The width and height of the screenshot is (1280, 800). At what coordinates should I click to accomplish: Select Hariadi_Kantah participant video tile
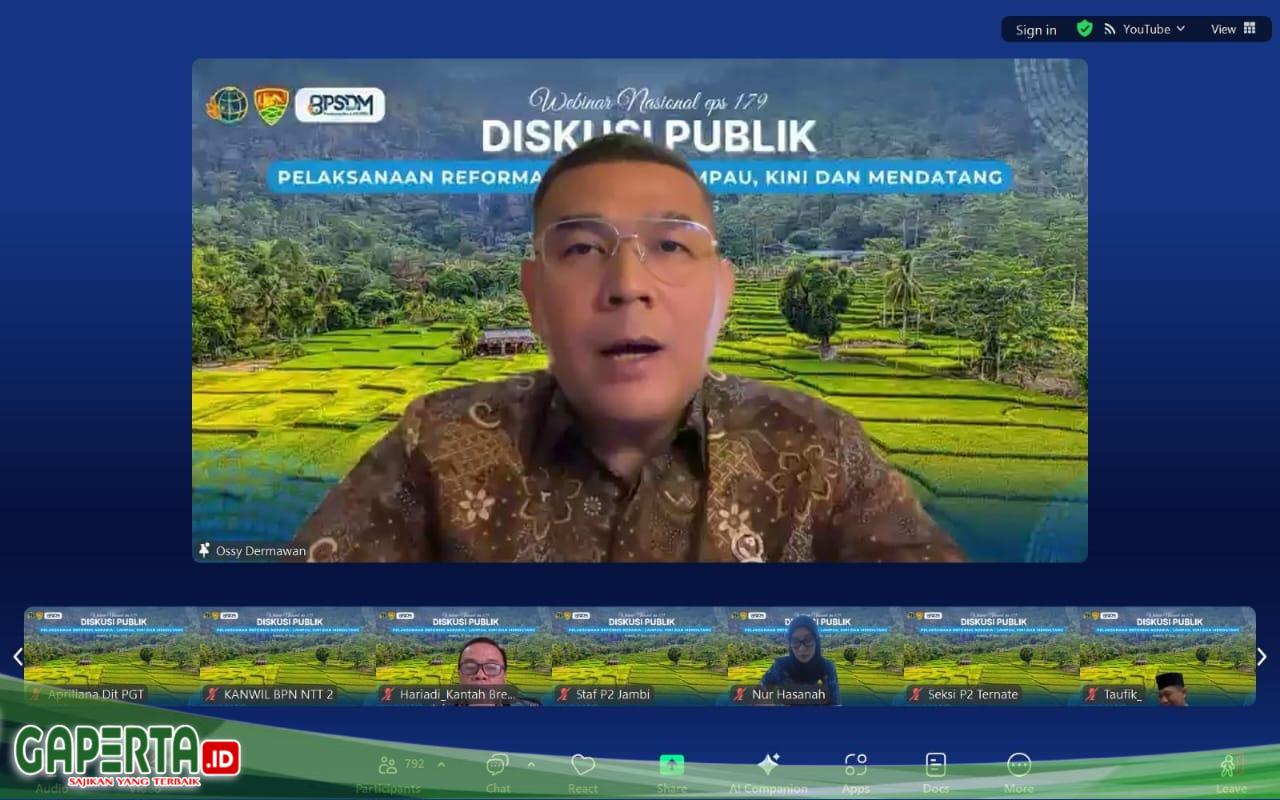463,655
